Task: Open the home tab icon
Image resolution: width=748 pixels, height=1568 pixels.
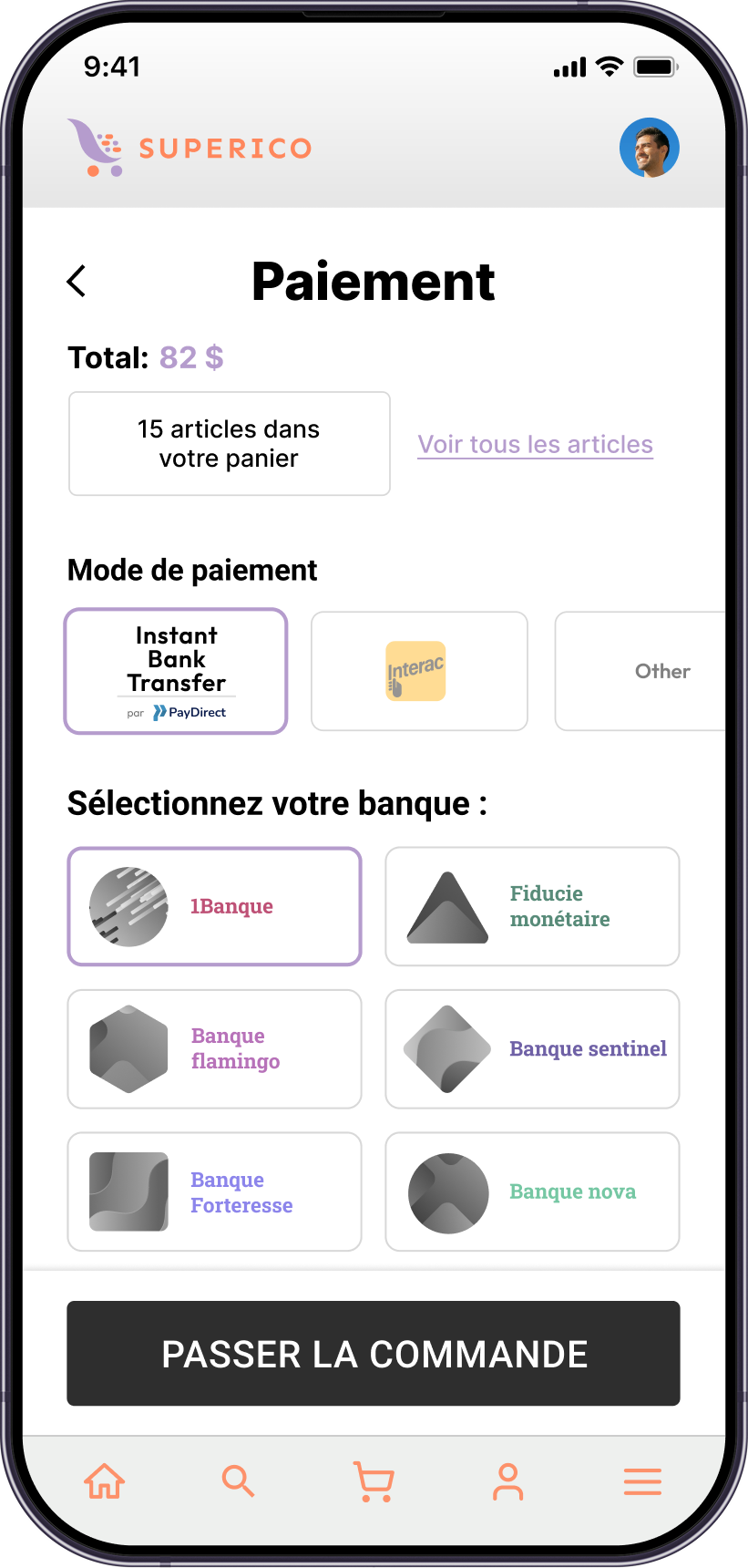Action: tap(104, 1481)
